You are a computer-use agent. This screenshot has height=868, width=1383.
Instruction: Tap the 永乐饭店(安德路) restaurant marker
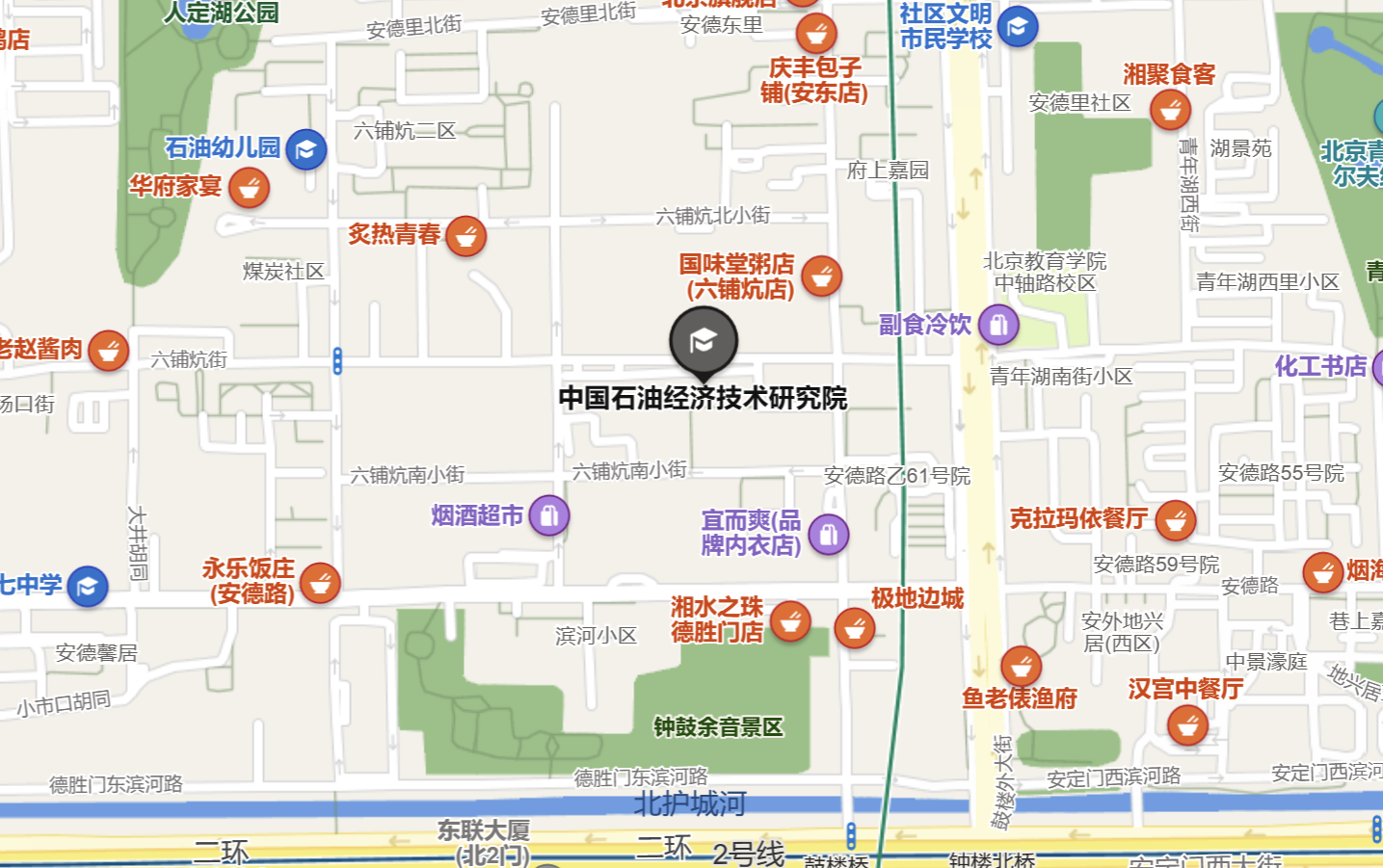320,583
